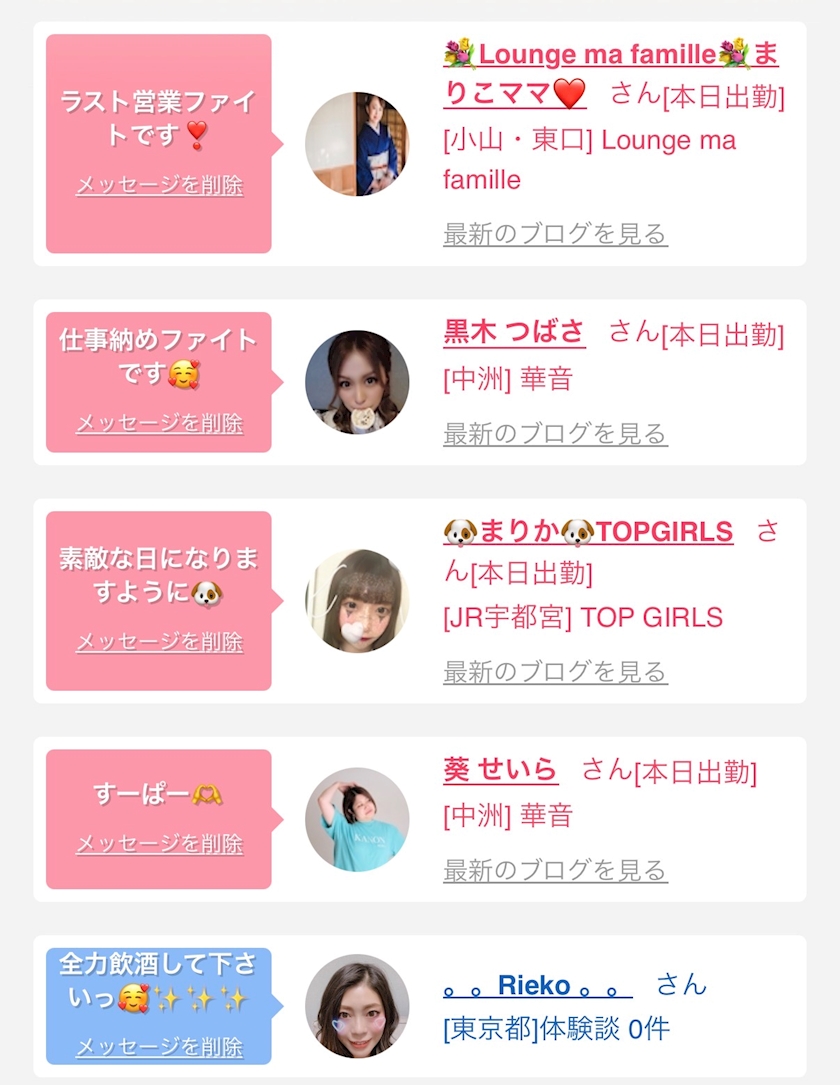The width and height of the screenshot is (840, 1085).
Task: Delete the すーぱー message
Action: coord(159,844)
